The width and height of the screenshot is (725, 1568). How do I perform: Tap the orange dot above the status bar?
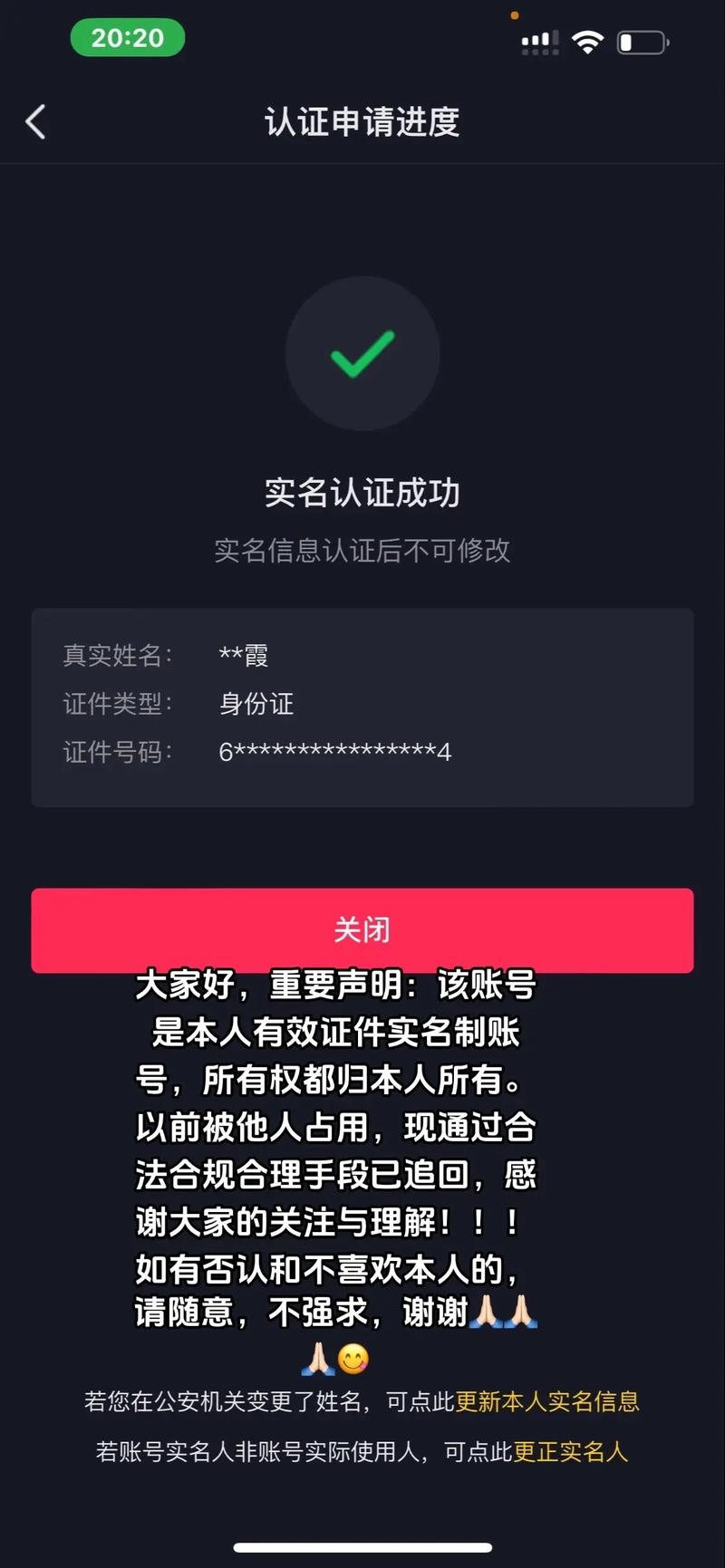(x=515, y=14)
